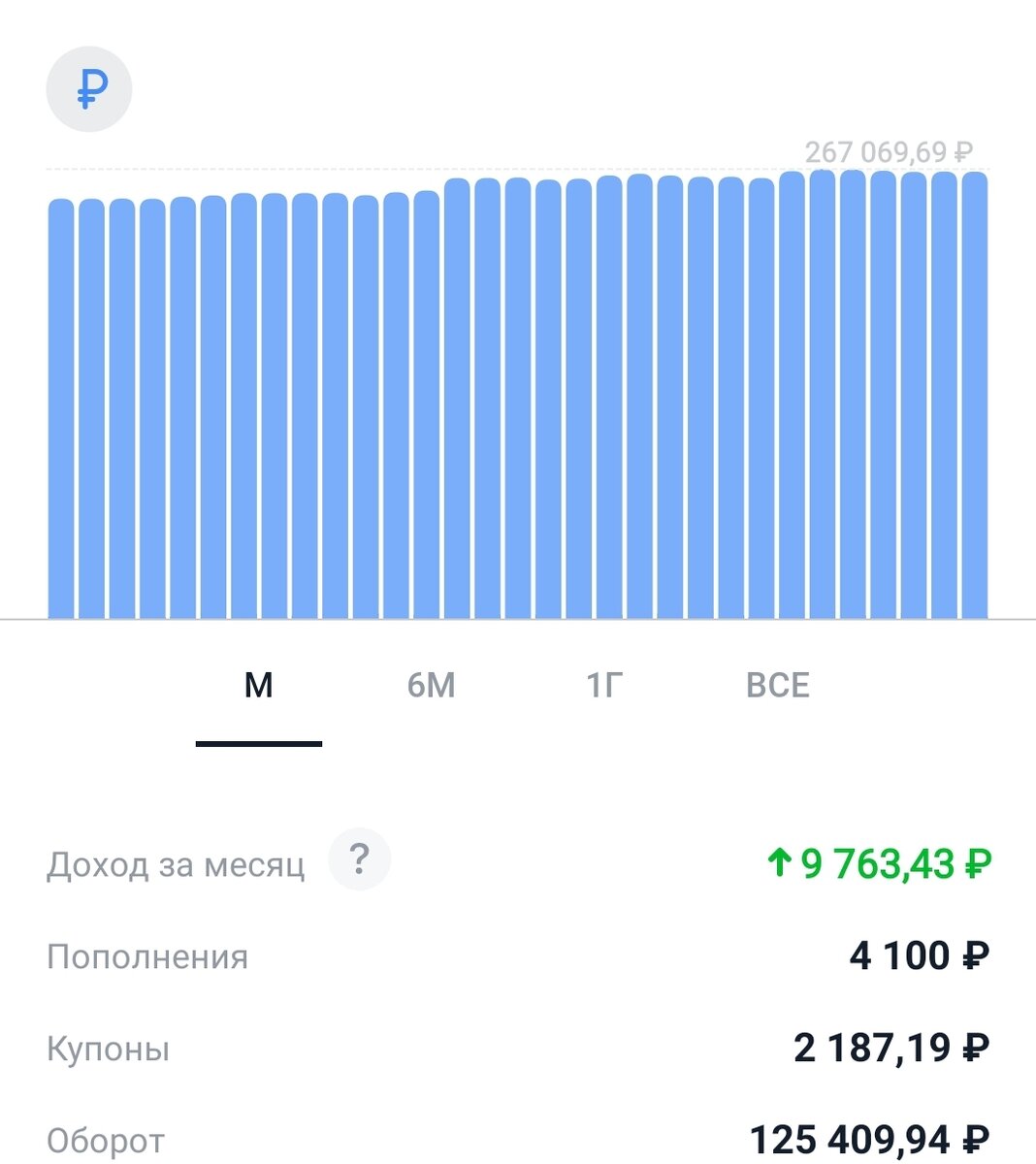Screen dimensions: 1036x1164
Task: Click the Пополнения label
Action: 149,955
